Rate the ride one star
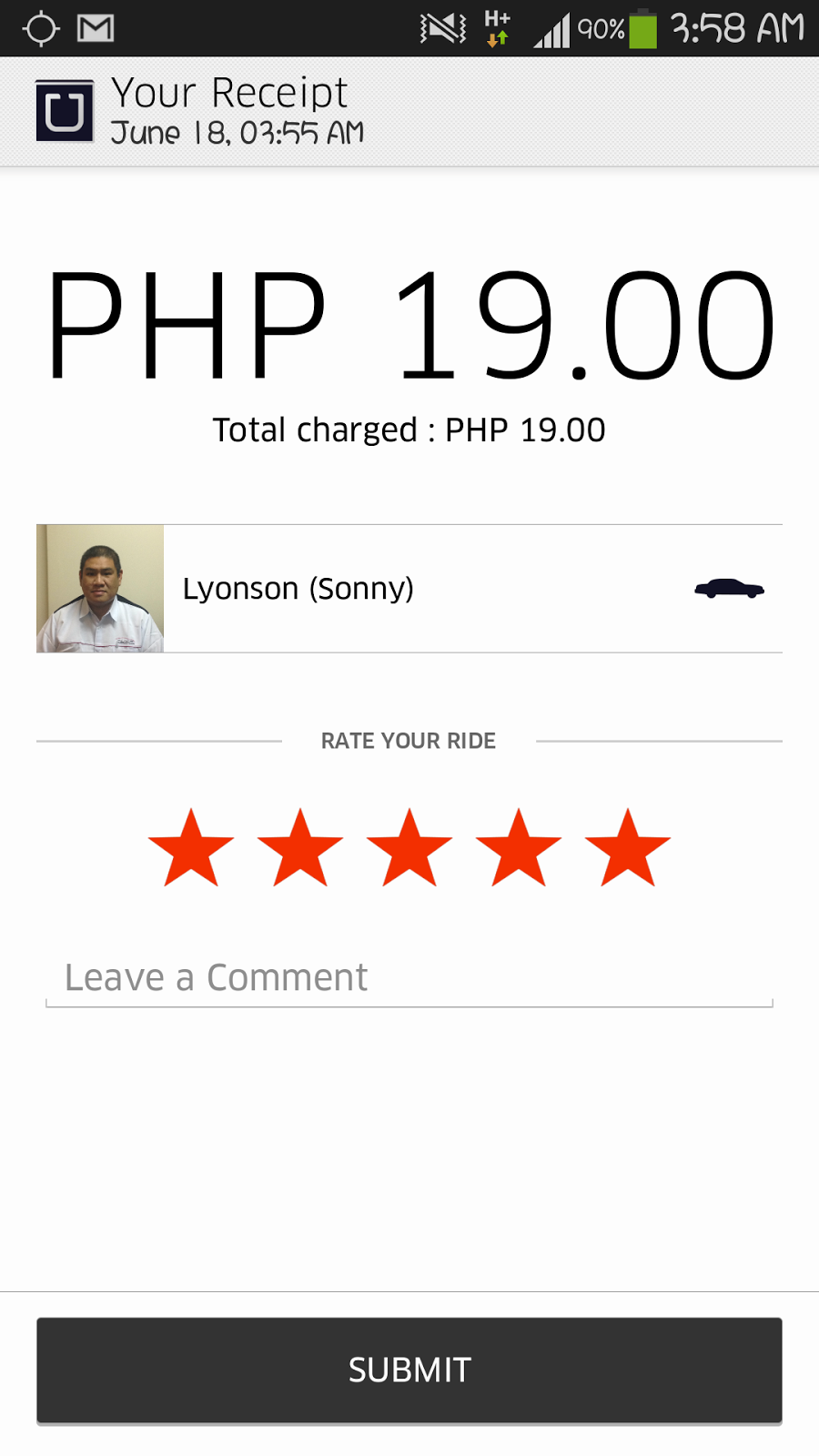This screenshot has height=1456, width=819. [191, 848]
